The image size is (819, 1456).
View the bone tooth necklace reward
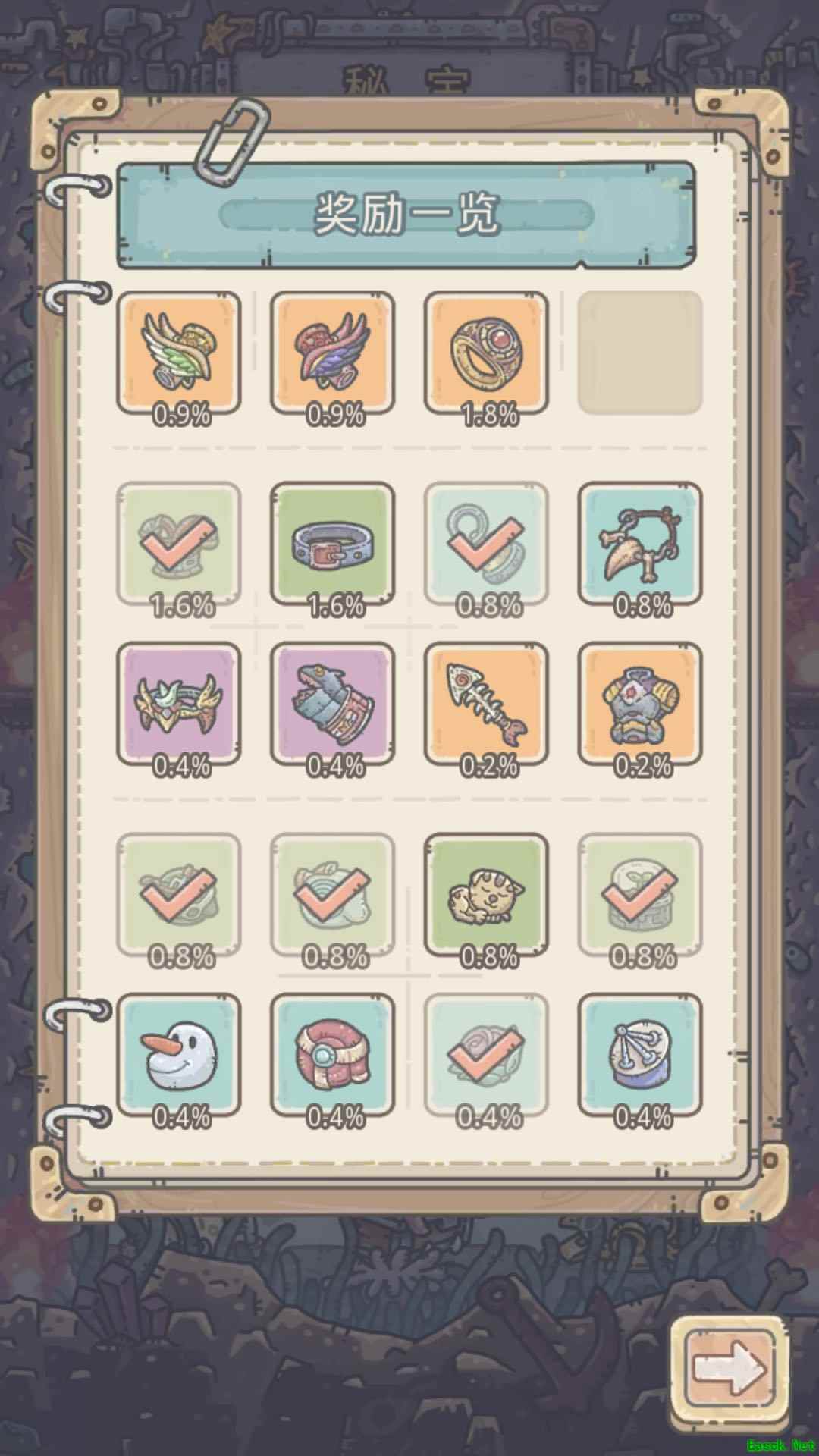pyautogui.click(x=640, y=541)
